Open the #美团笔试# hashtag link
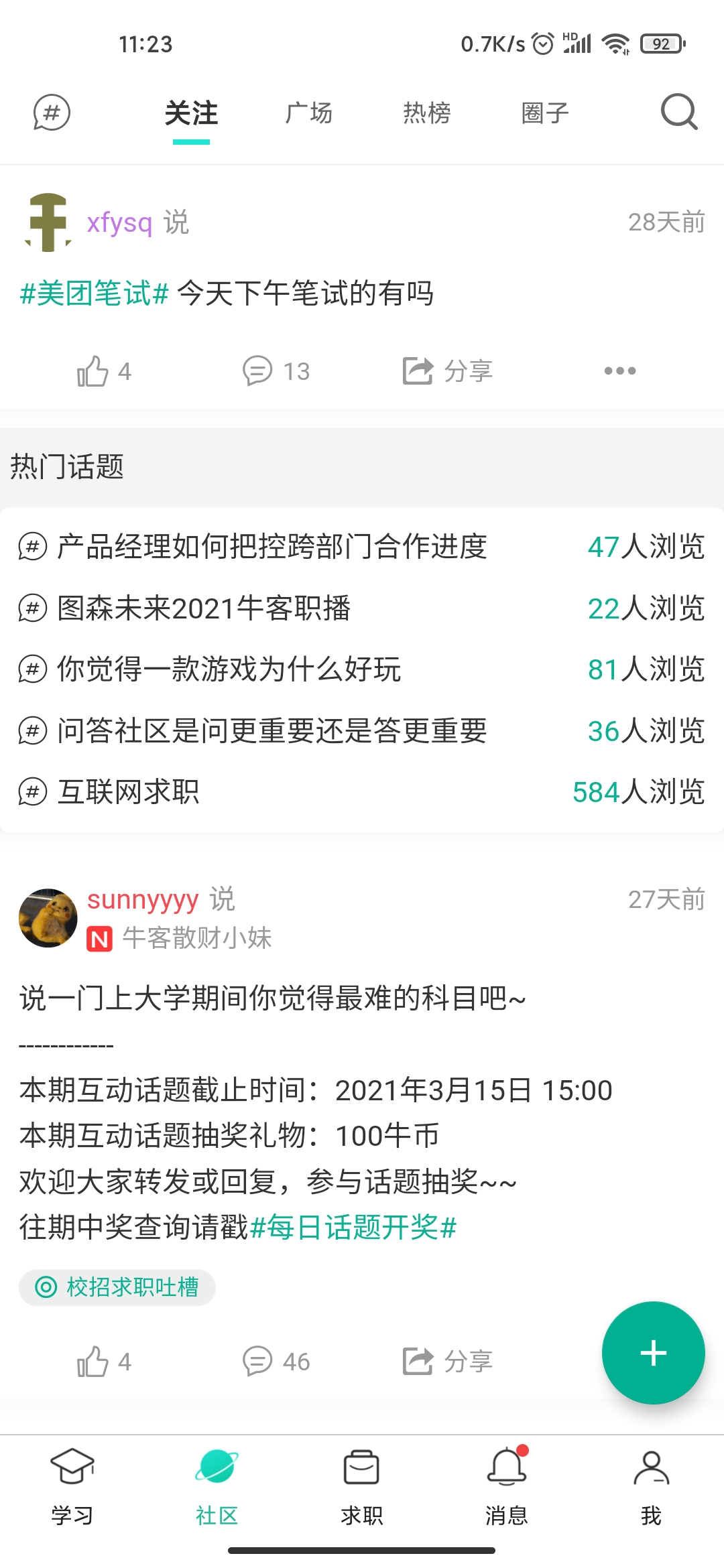 coord(94,293)
